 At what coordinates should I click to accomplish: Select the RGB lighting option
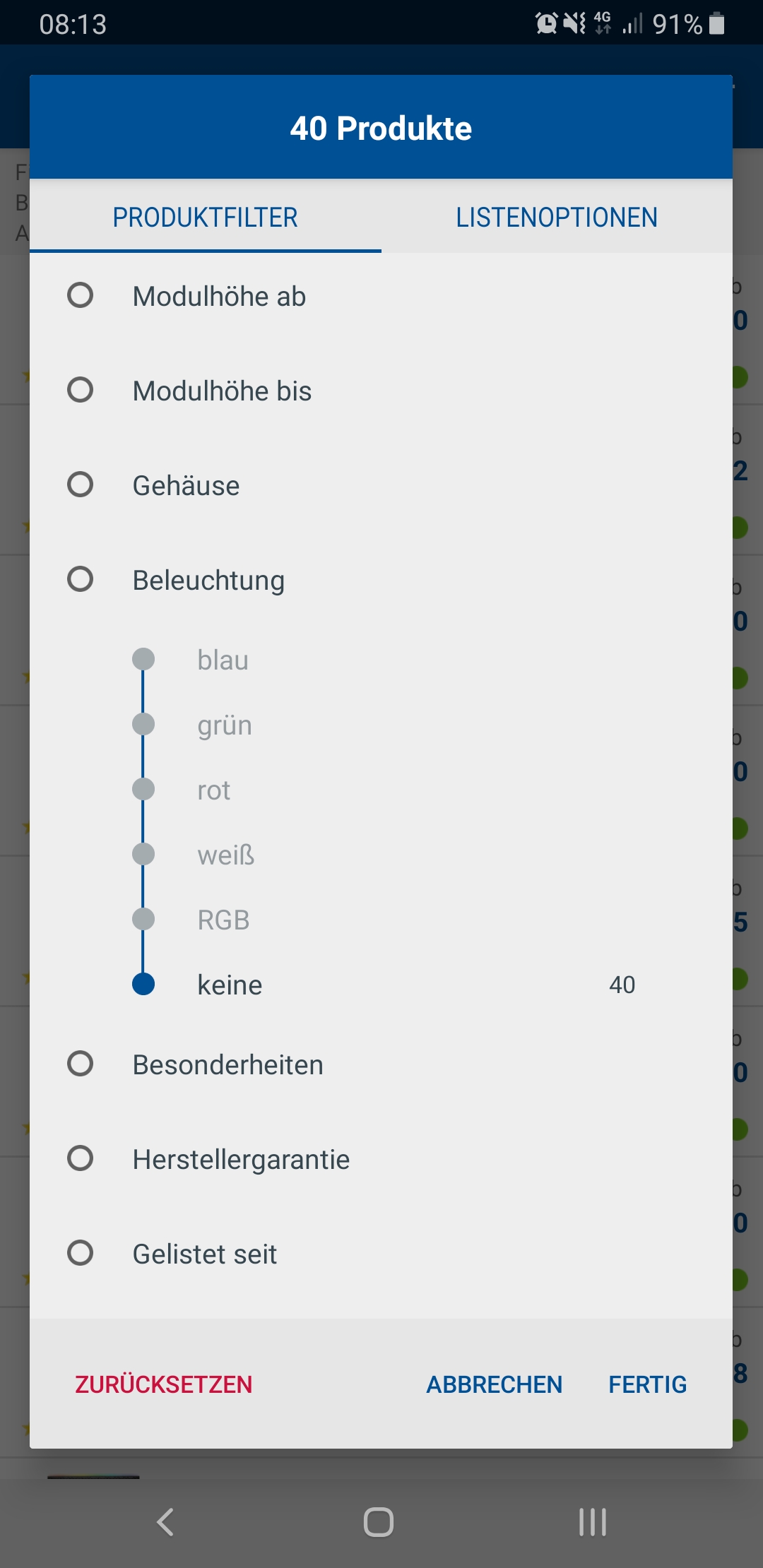[223, 920]
